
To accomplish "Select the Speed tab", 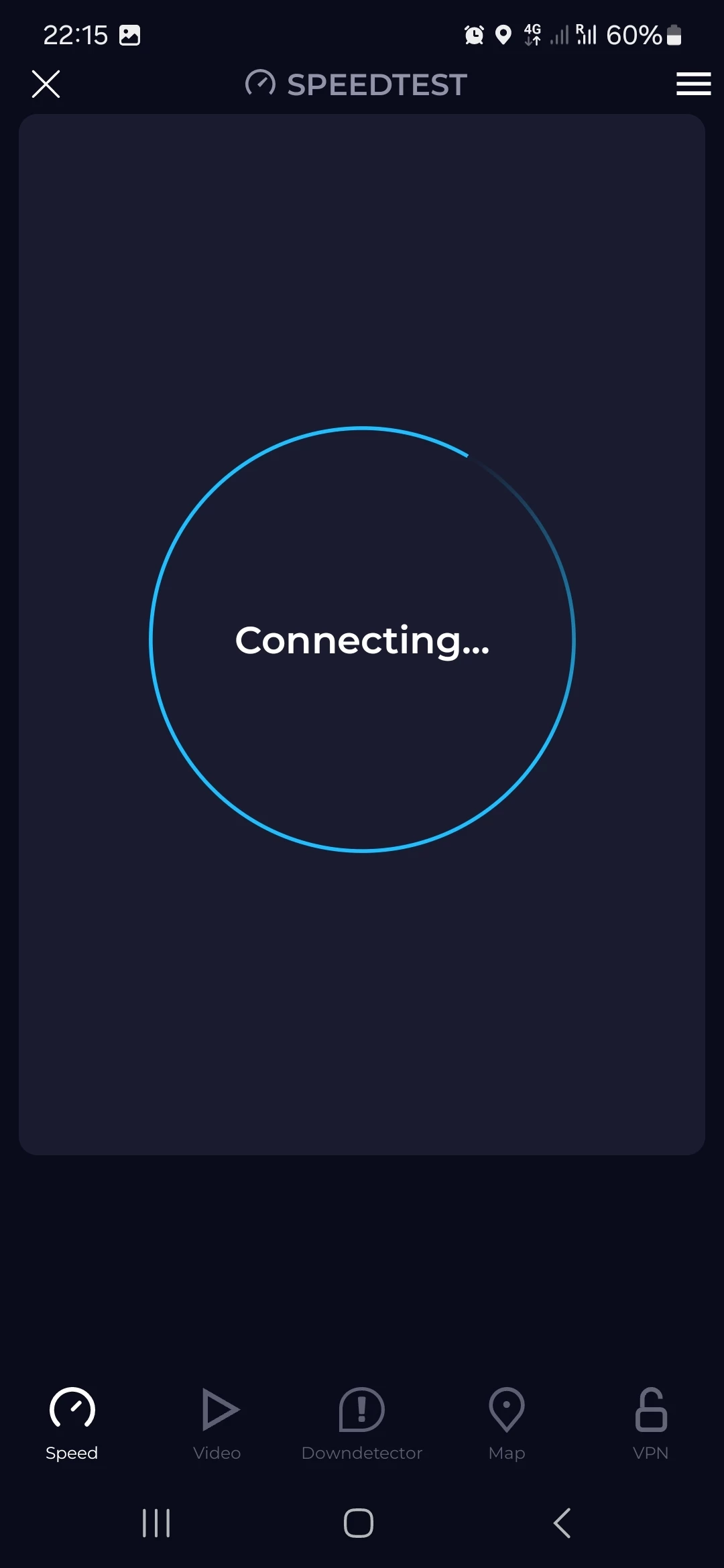I will (x=72, y=1423).
